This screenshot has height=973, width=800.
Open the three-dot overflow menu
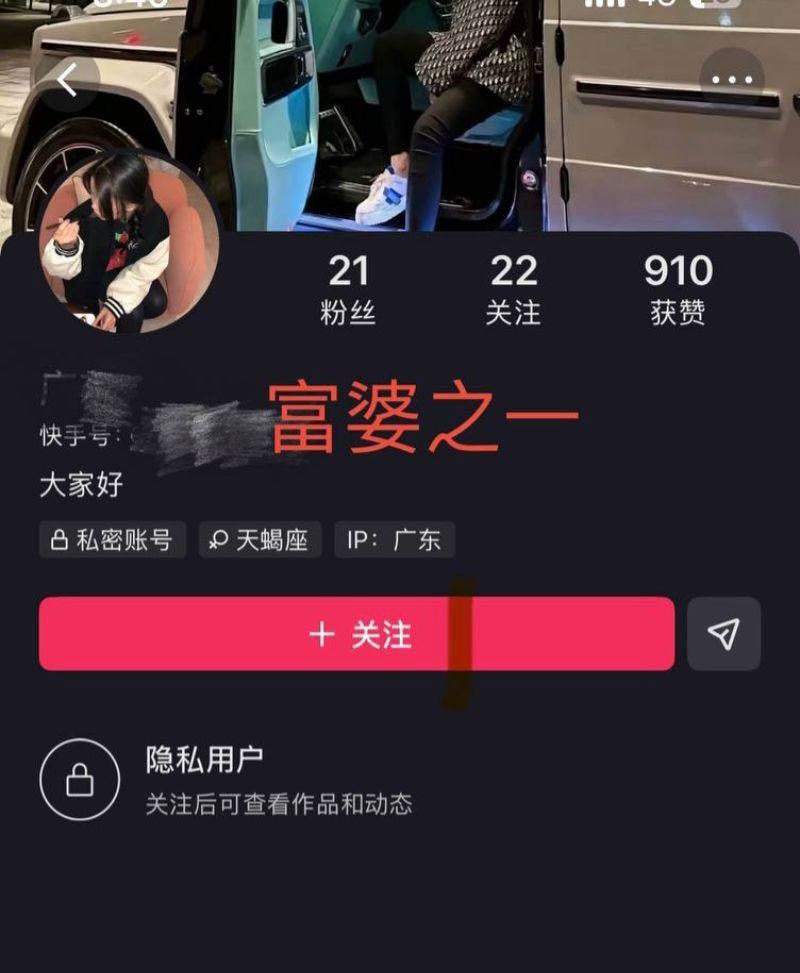coord(738,79)
